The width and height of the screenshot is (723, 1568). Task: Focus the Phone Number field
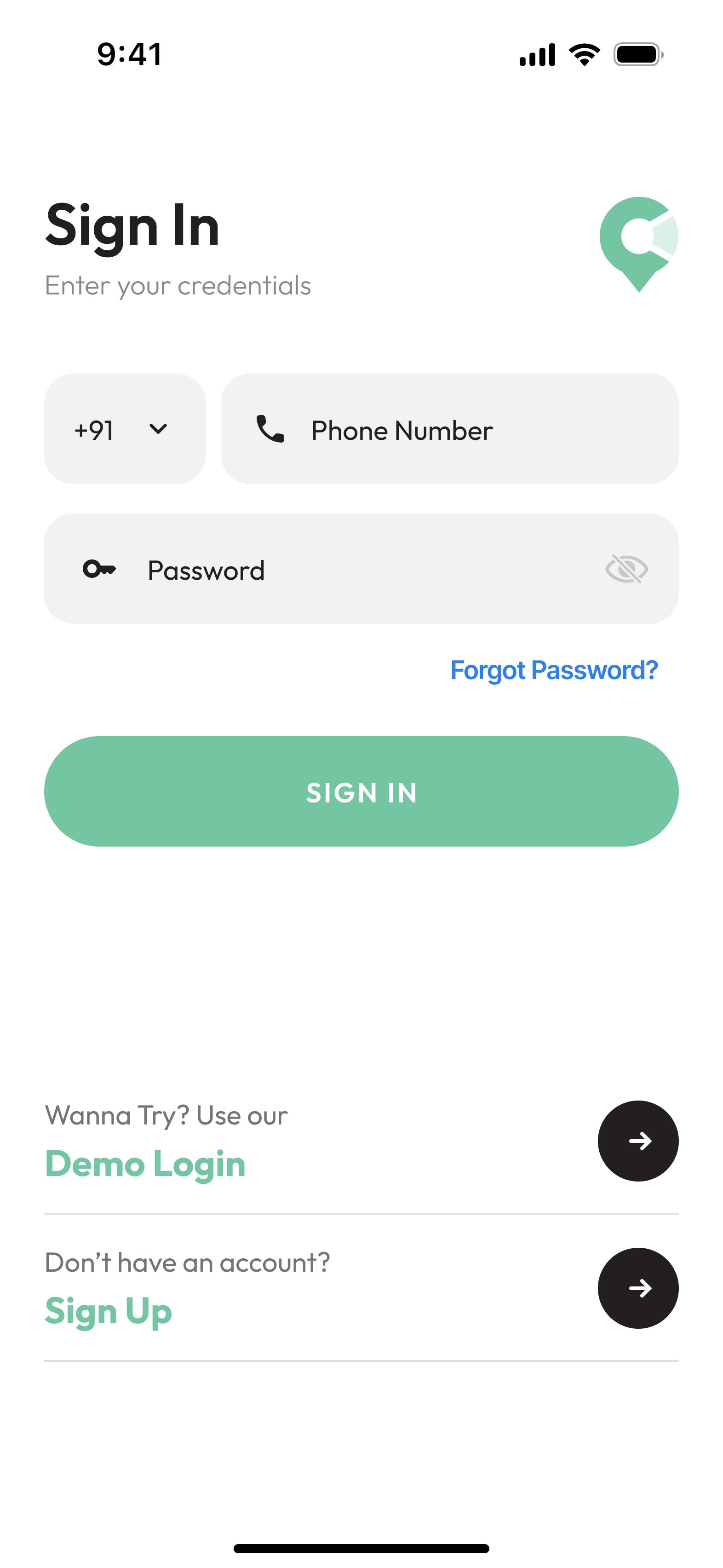click(449, 429)
